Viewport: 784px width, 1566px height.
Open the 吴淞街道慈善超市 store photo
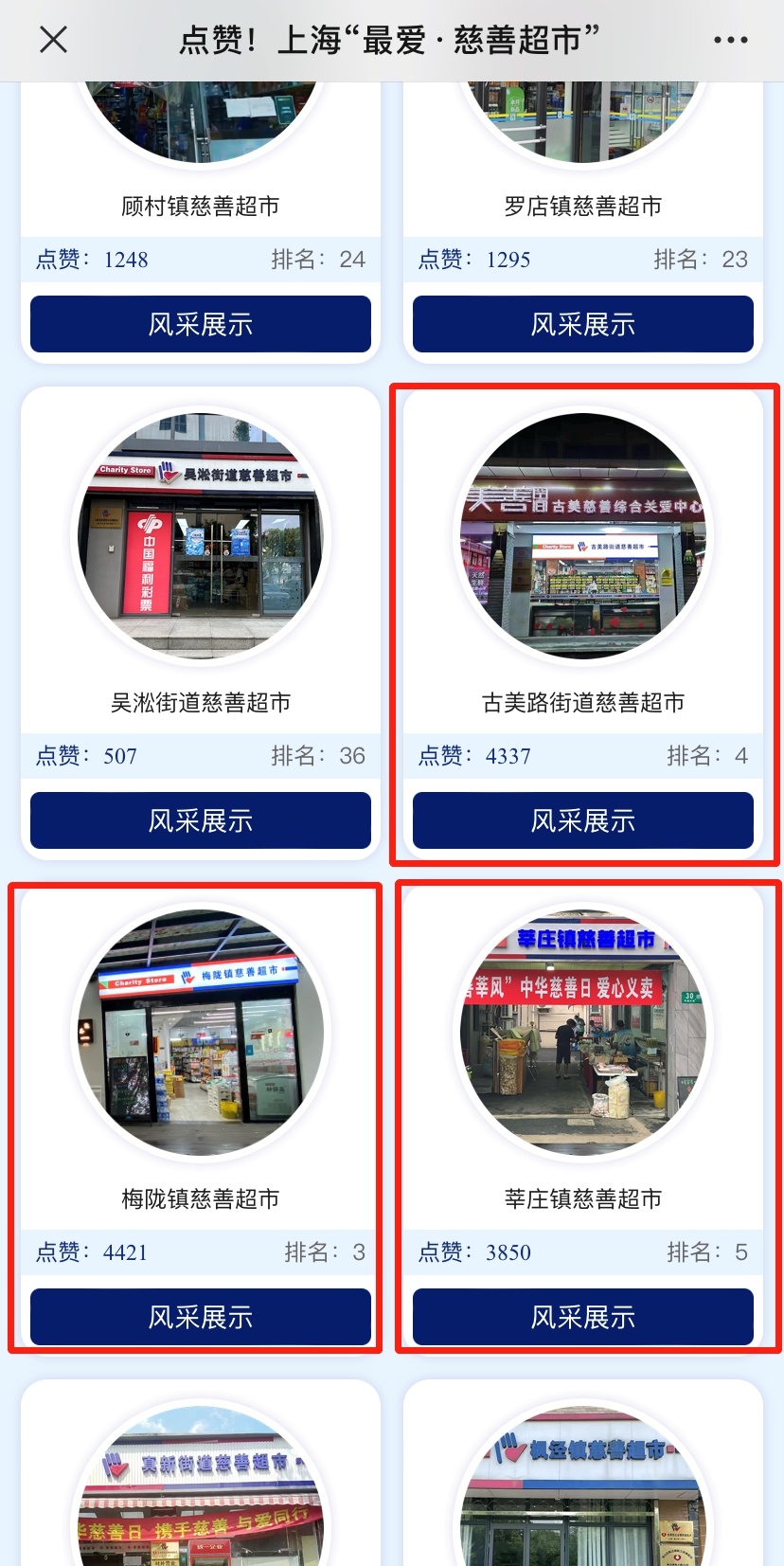[201, 536]
